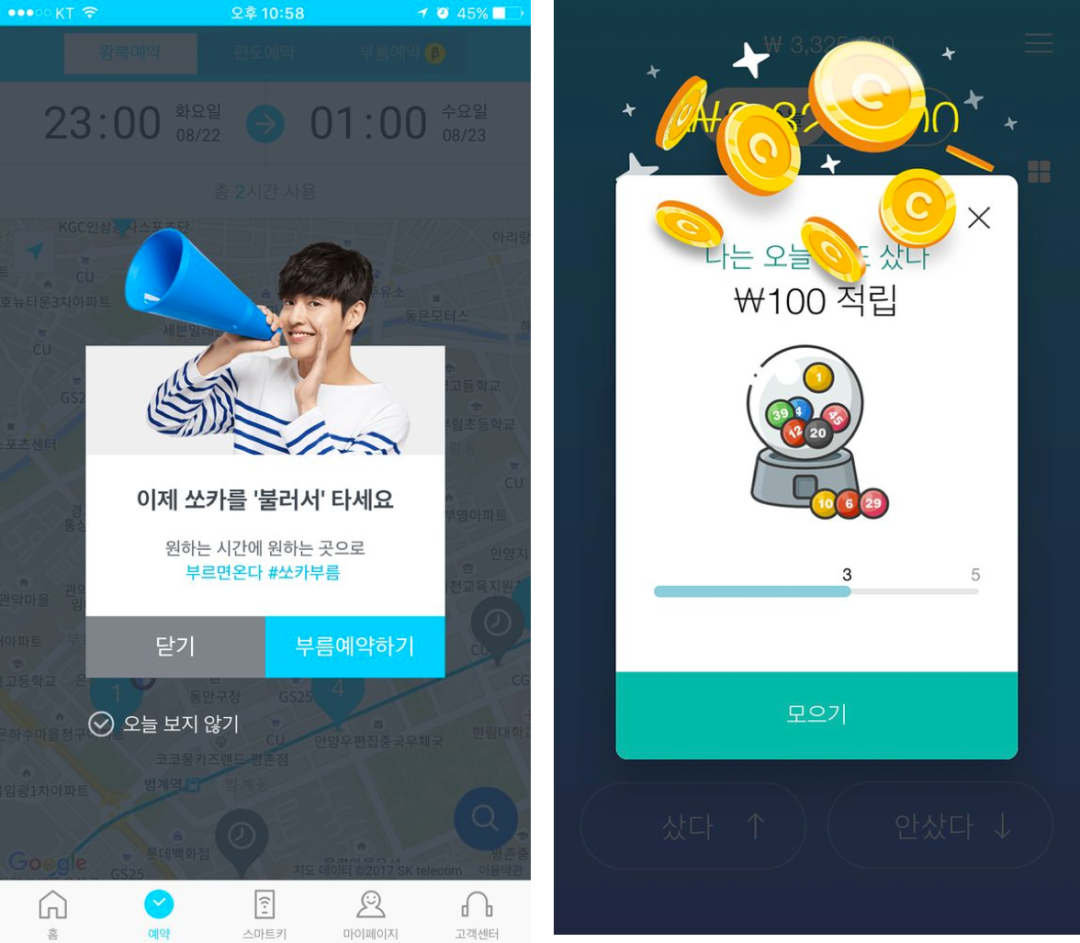Go to the 홈 tab
Image resolution: width=1080 pixels, height=943 pixels.
click(52, 912)
